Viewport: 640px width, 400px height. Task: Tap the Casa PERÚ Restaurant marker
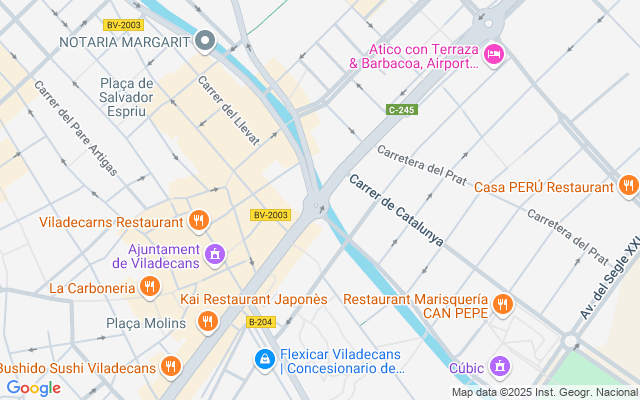pos(629,186)
